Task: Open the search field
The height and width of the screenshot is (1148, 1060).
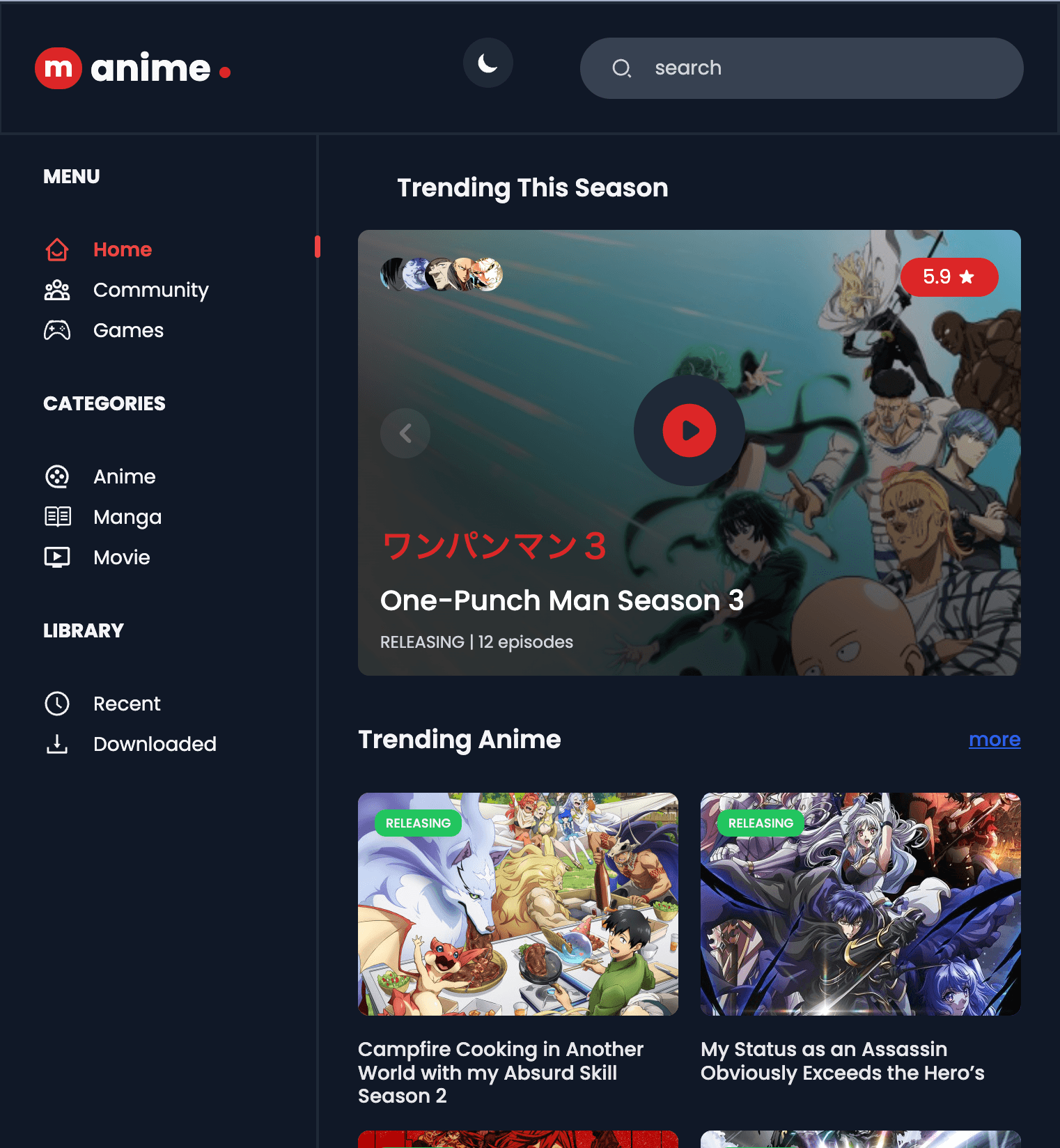Action: click(801, 68)
